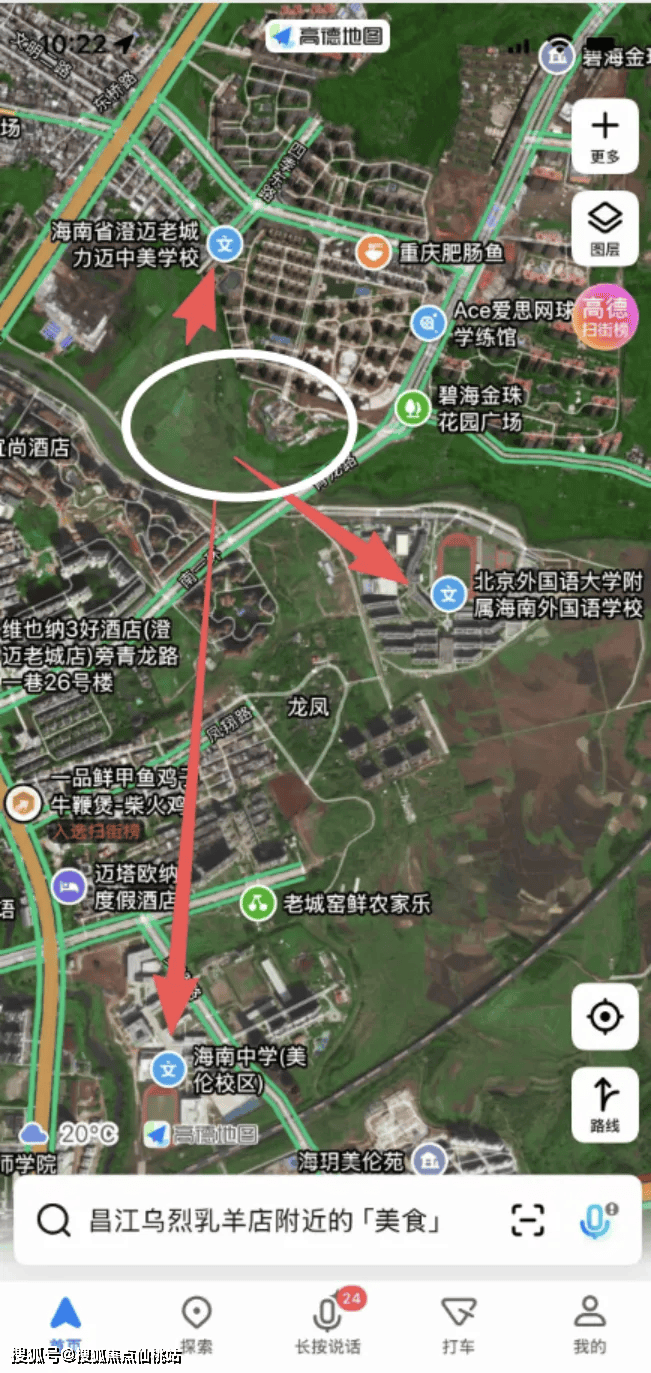Switch to the 探索 tab
The width and height of the screenshot is (651, 1373).
196,1324
